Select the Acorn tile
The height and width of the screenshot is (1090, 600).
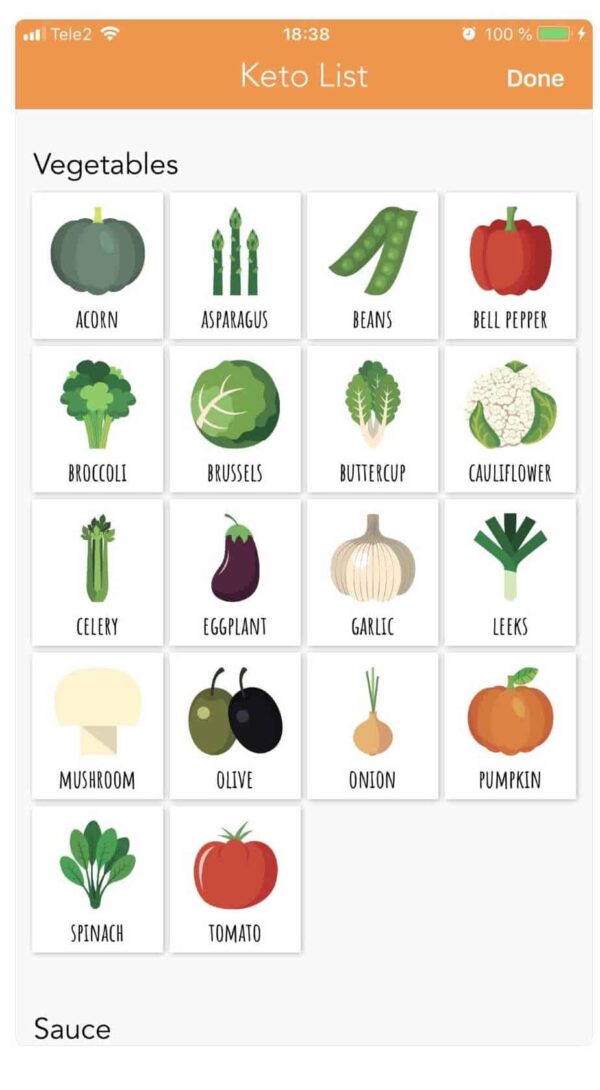97,266
